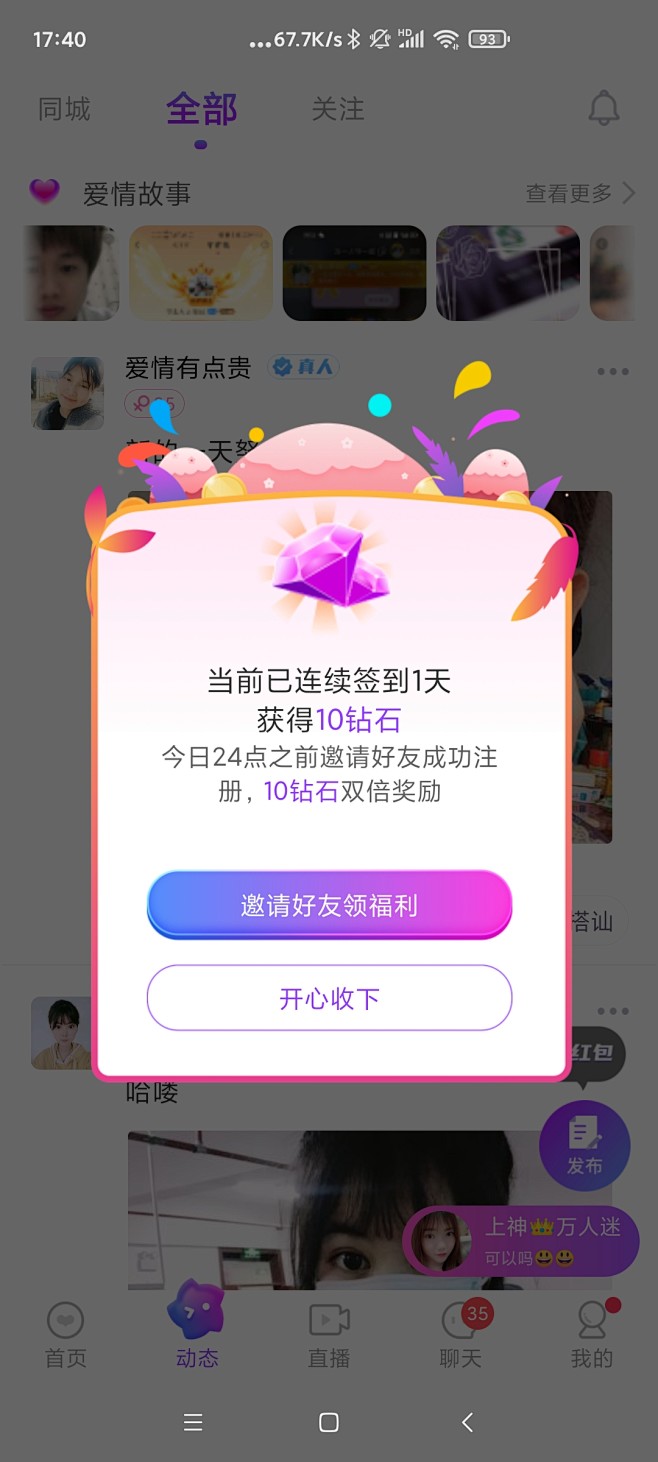Tap the 邀请好友领福利 button

tap(329, 905)
